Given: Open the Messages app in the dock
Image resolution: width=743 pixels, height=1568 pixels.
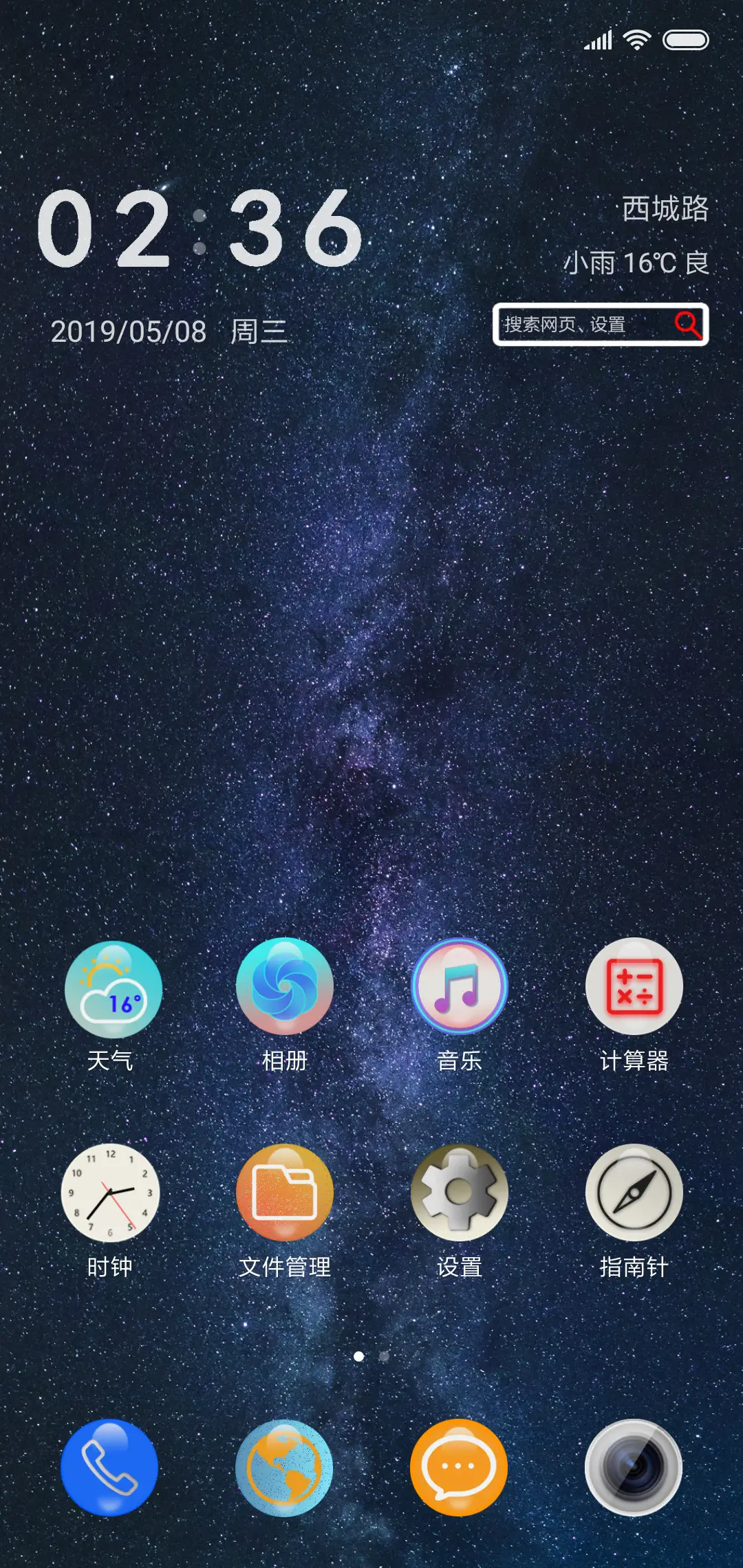Looking at the screenshot, I should click(460, 1468).
